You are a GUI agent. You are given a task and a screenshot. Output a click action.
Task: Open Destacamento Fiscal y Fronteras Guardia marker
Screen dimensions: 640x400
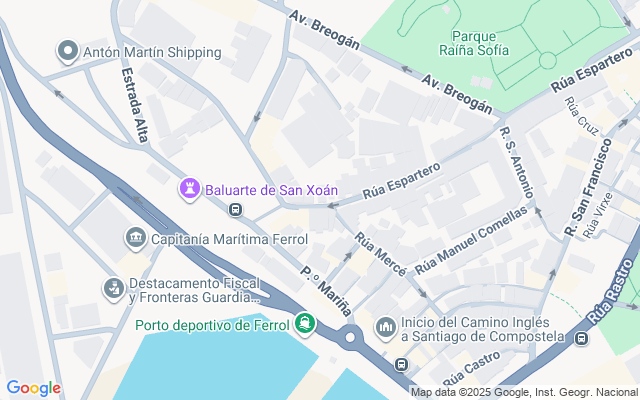[113, 289]
